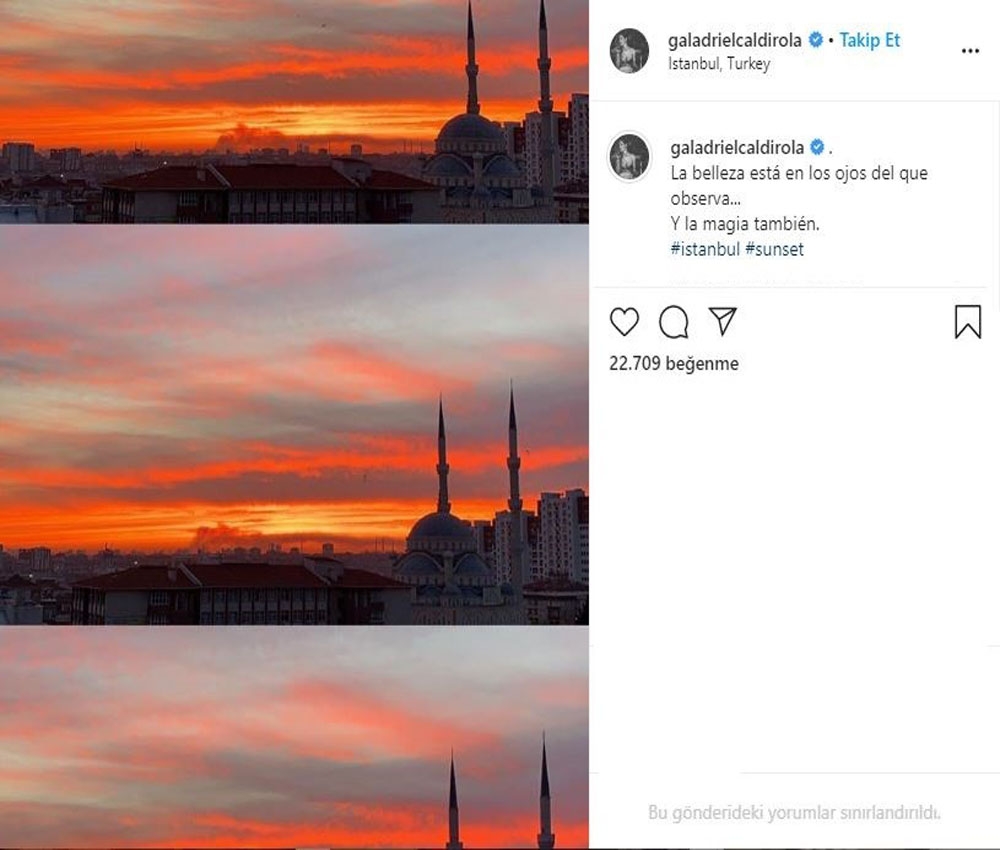Open galadrielcaldirola profile from header username
The width and height of the screenshot is (1000, 850).
[735, 41]
